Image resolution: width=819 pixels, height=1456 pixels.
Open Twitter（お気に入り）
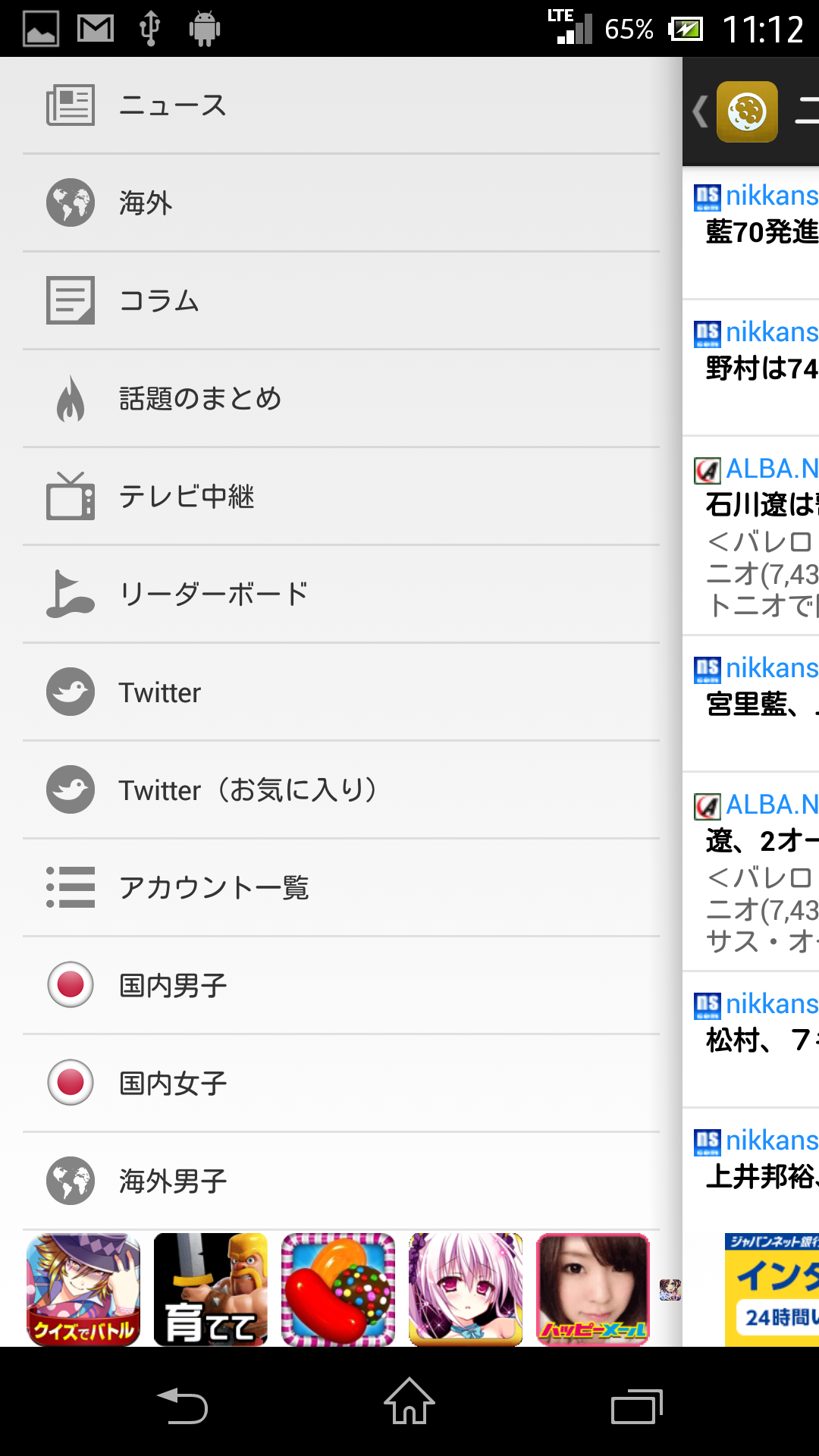[x=341, y=789]
